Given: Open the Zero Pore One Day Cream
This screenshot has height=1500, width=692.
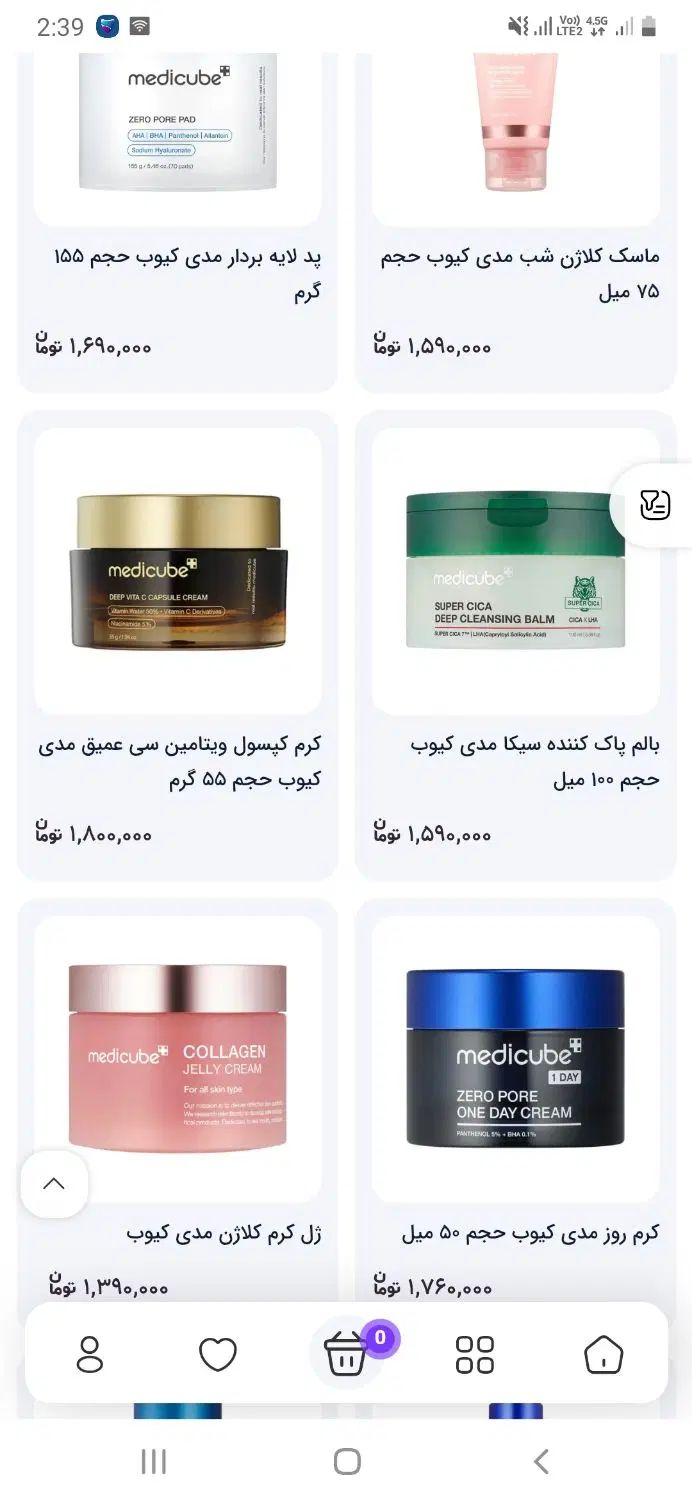Looking at the screenshot, I should (x=516, y=1058).
